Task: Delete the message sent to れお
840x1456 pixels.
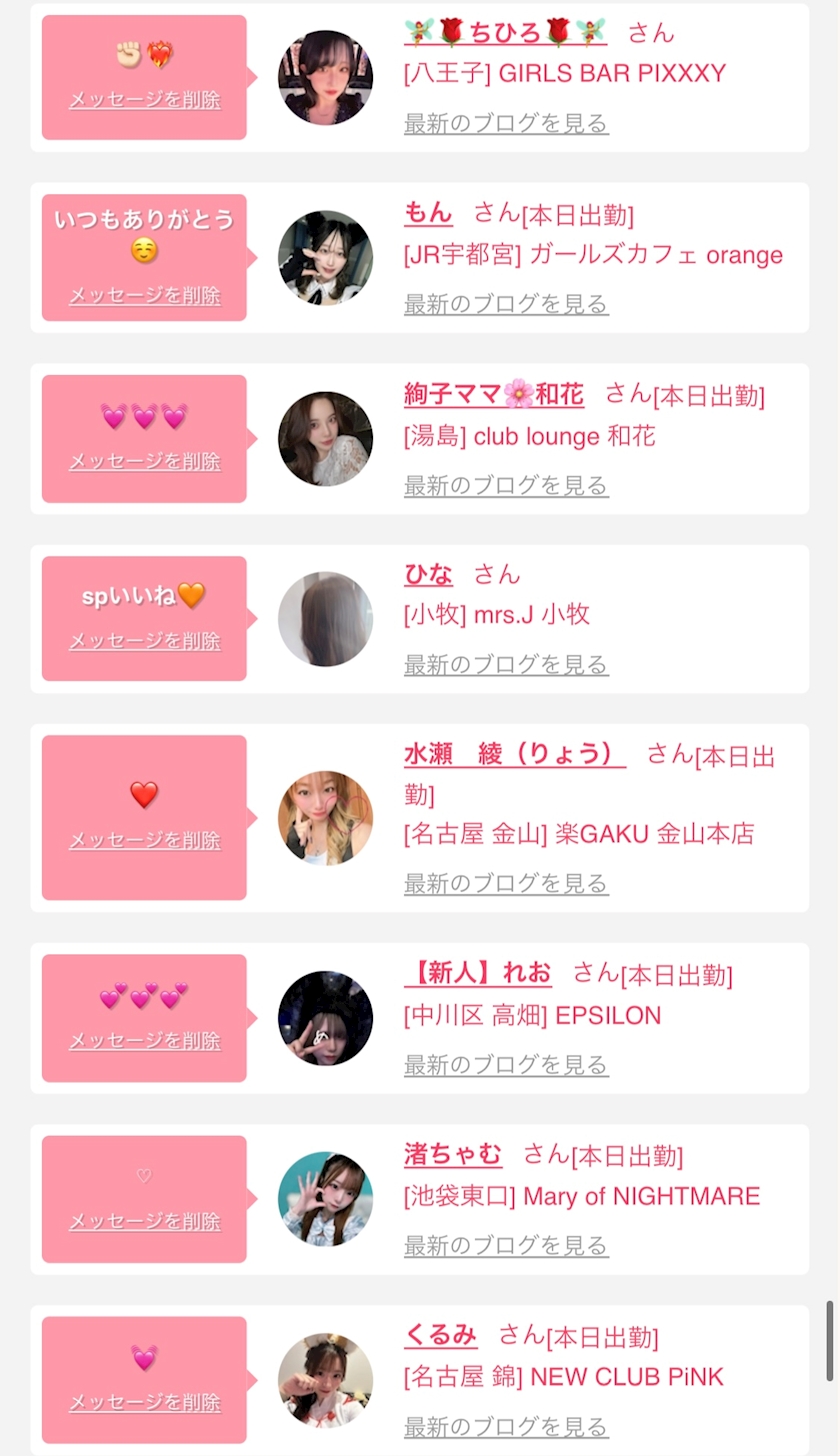Action: 145,1041
